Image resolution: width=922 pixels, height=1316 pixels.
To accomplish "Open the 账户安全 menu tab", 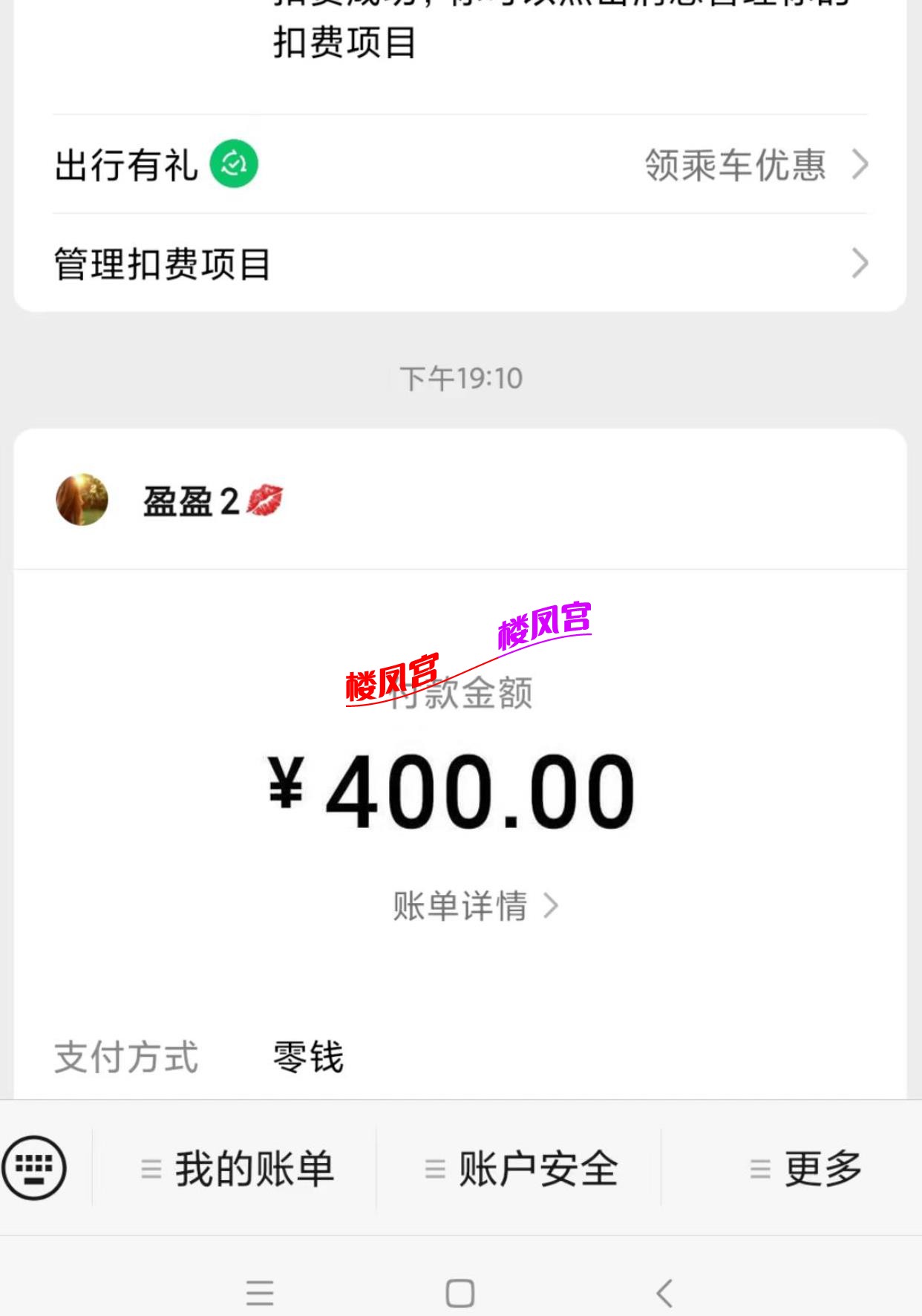I will 538,1168.
